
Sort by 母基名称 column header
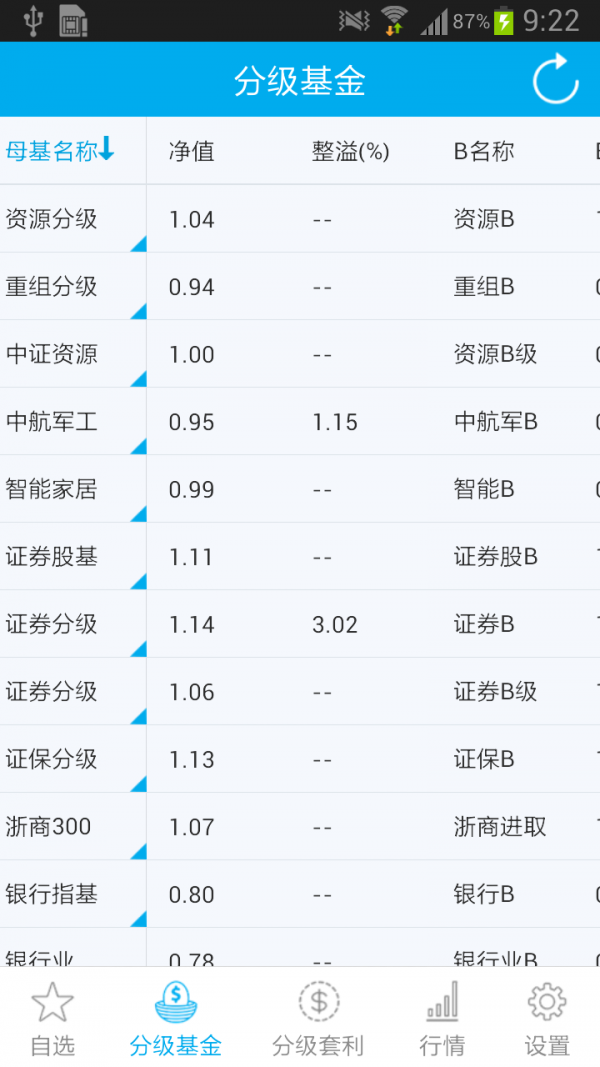60,150
